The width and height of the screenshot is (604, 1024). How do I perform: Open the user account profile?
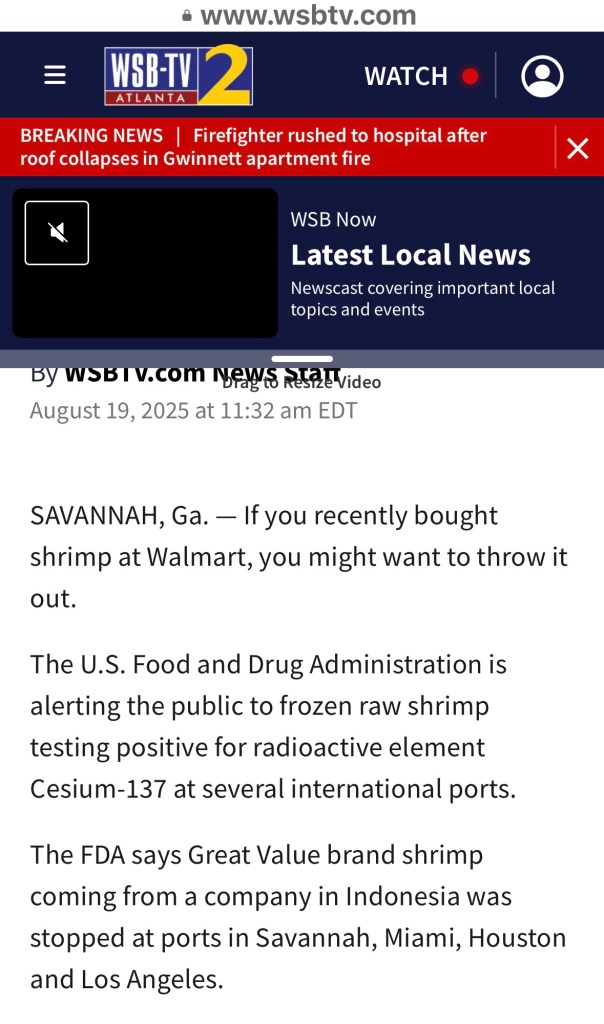pyautogui.click(x=542, y=76)
